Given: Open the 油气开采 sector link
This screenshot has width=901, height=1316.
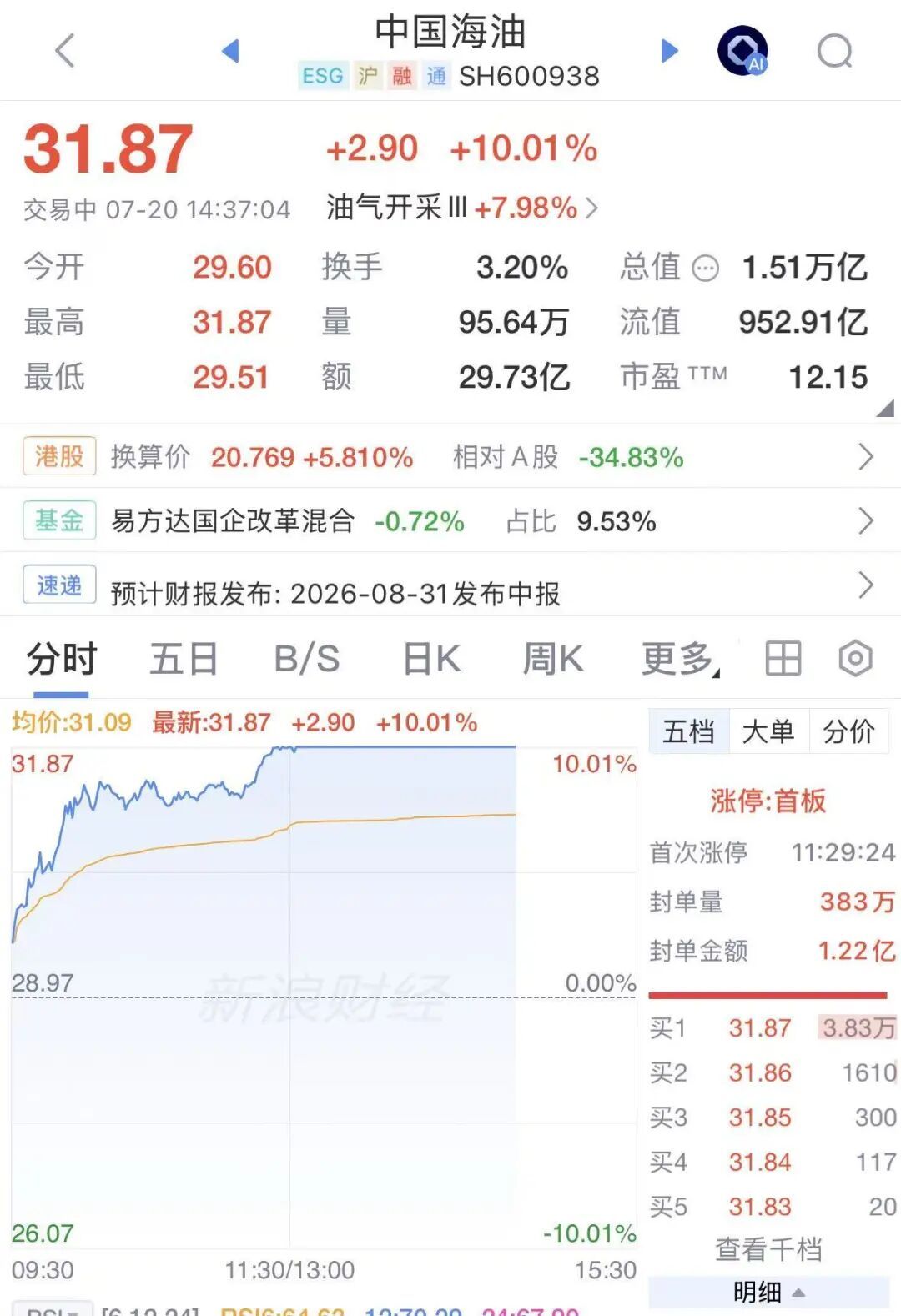Looking at the screenshot, I should pyautogui.click(x=462, y=208).
